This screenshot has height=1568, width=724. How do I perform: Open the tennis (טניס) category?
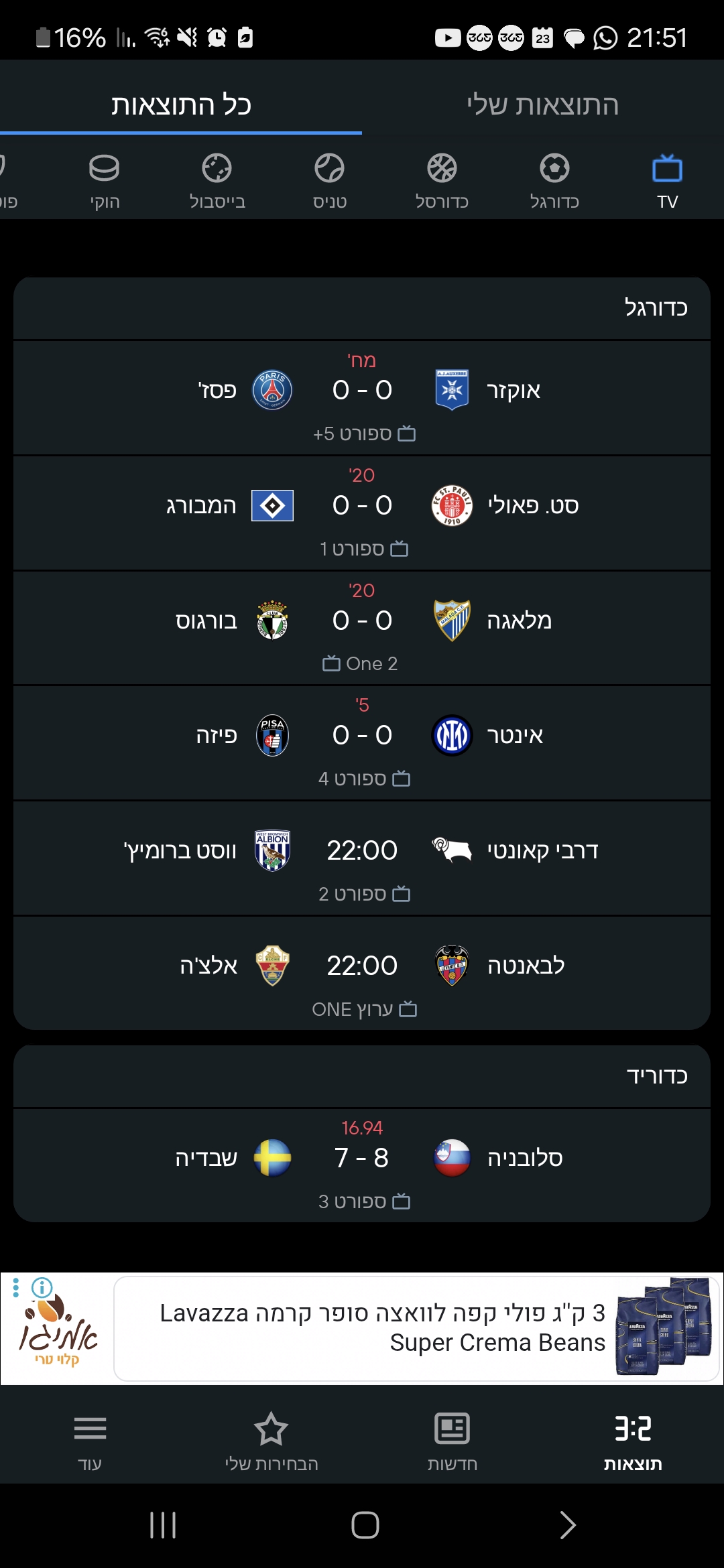click(328, 179)
